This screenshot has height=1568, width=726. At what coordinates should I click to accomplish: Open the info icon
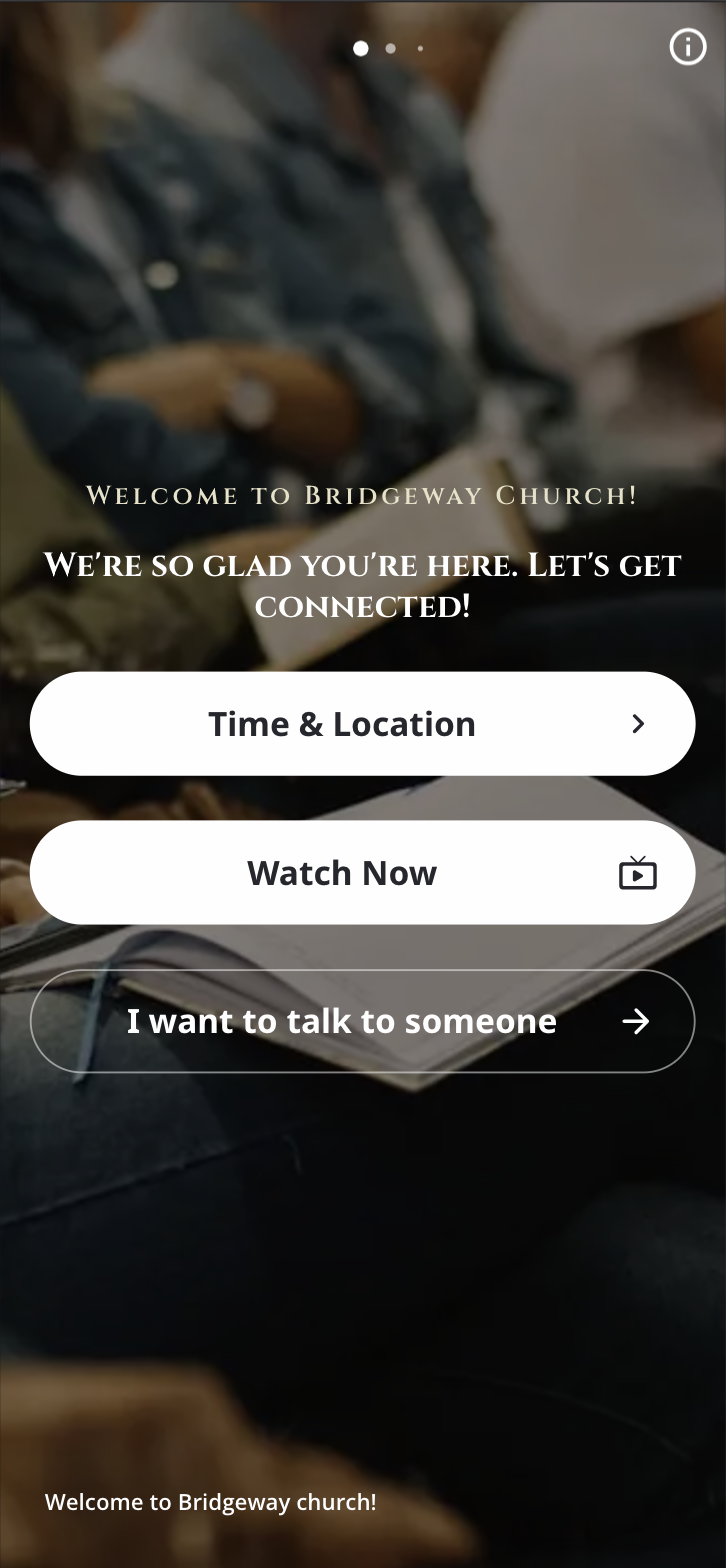(687, 47)
